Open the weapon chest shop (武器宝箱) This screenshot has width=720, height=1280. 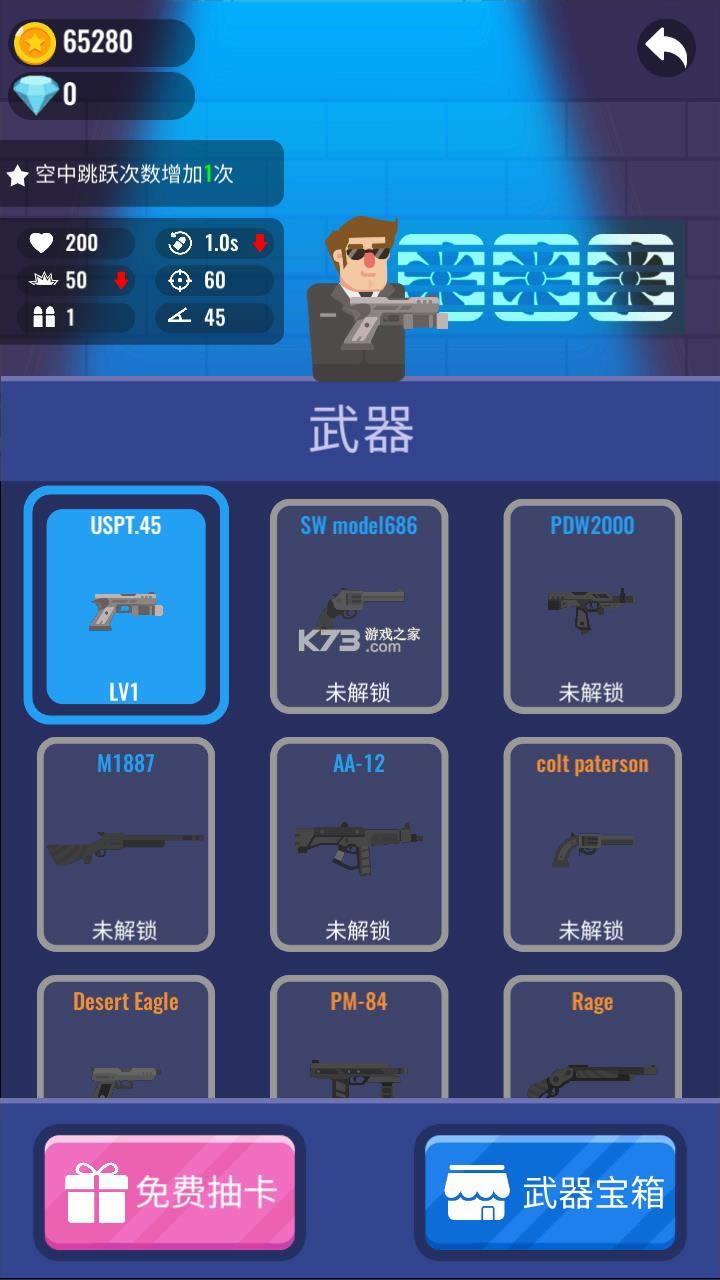click(550, 1192)
